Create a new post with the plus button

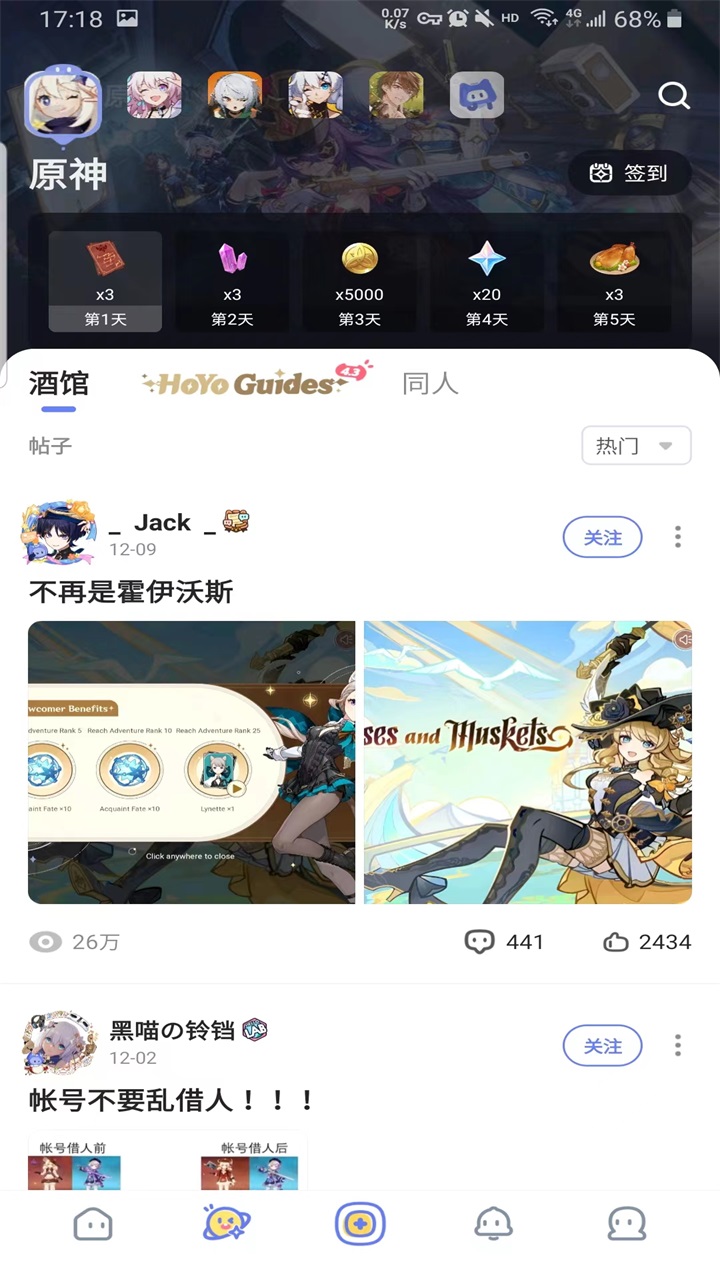[x=360, y=1224]
